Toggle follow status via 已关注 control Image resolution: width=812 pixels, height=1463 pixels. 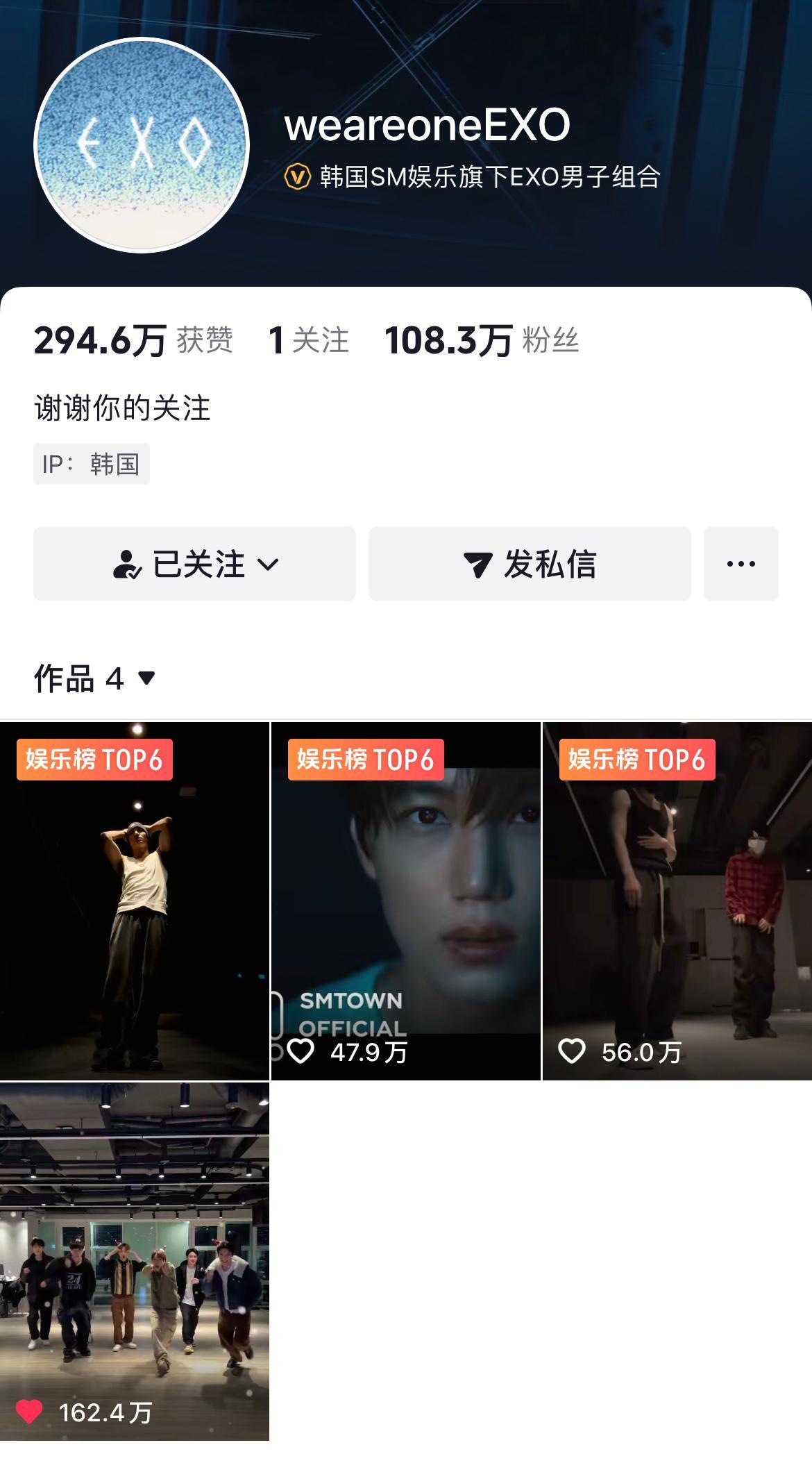[196, 564]
